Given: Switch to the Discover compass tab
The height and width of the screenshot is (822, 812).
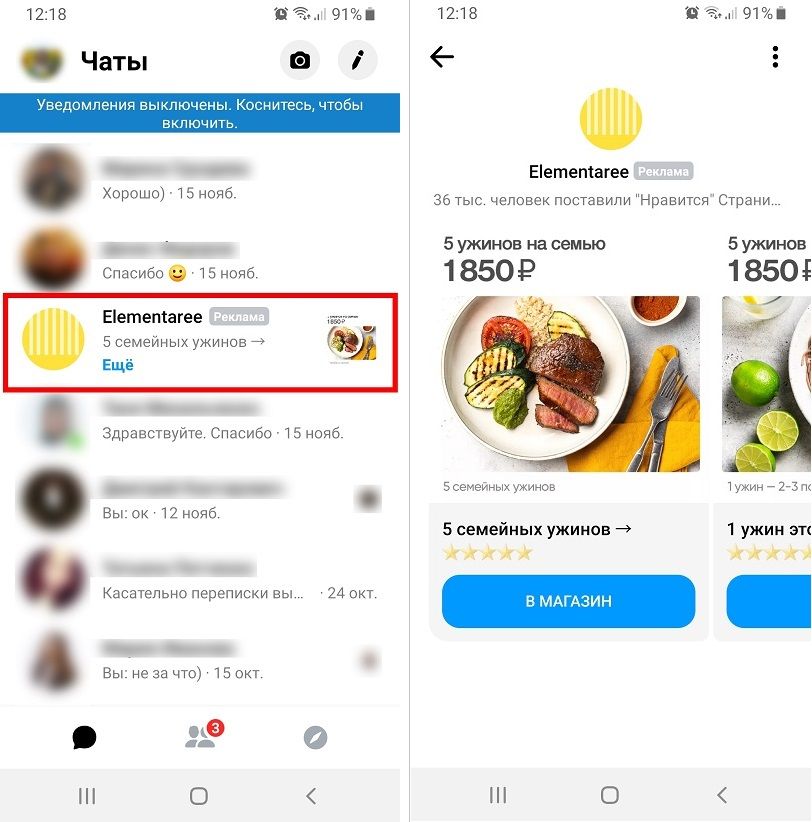Looking at the screenshot, I should click(315, 738).
